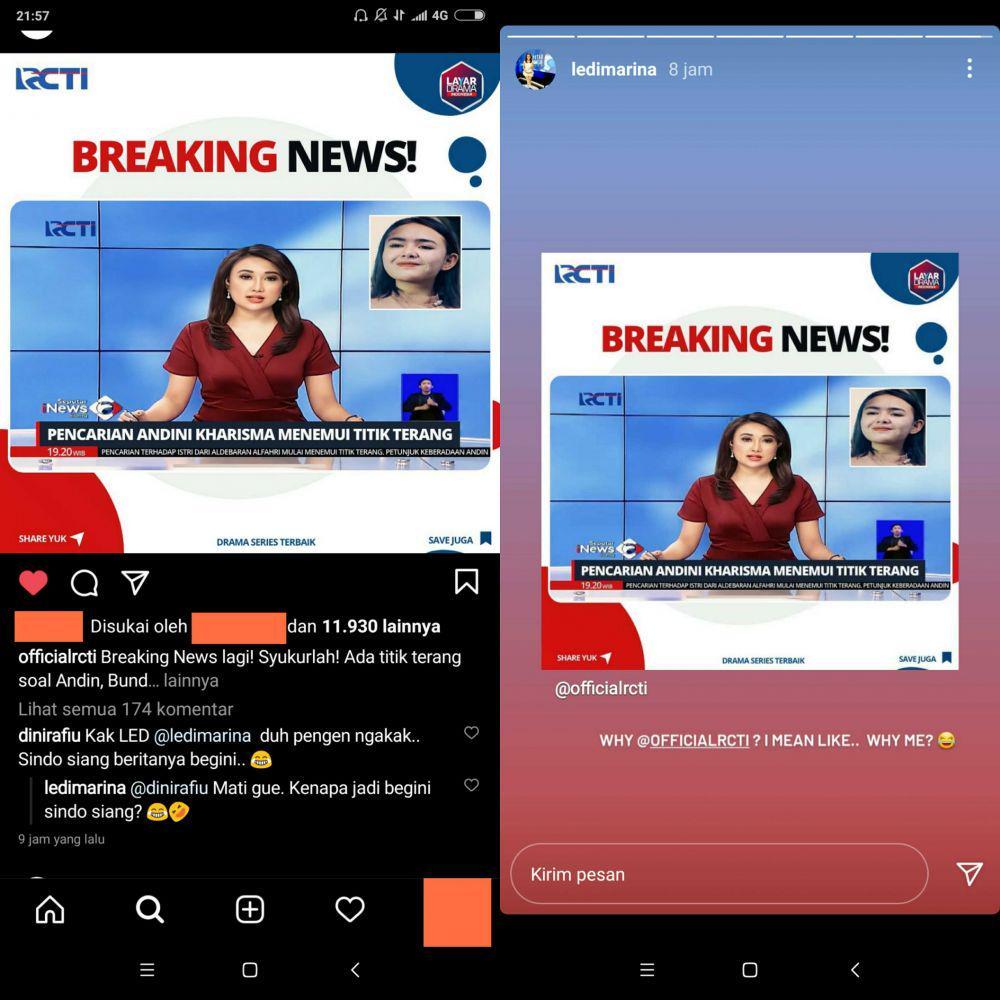
Task: Open the story's three-dot options menu
Action: [x=968, y=68]
